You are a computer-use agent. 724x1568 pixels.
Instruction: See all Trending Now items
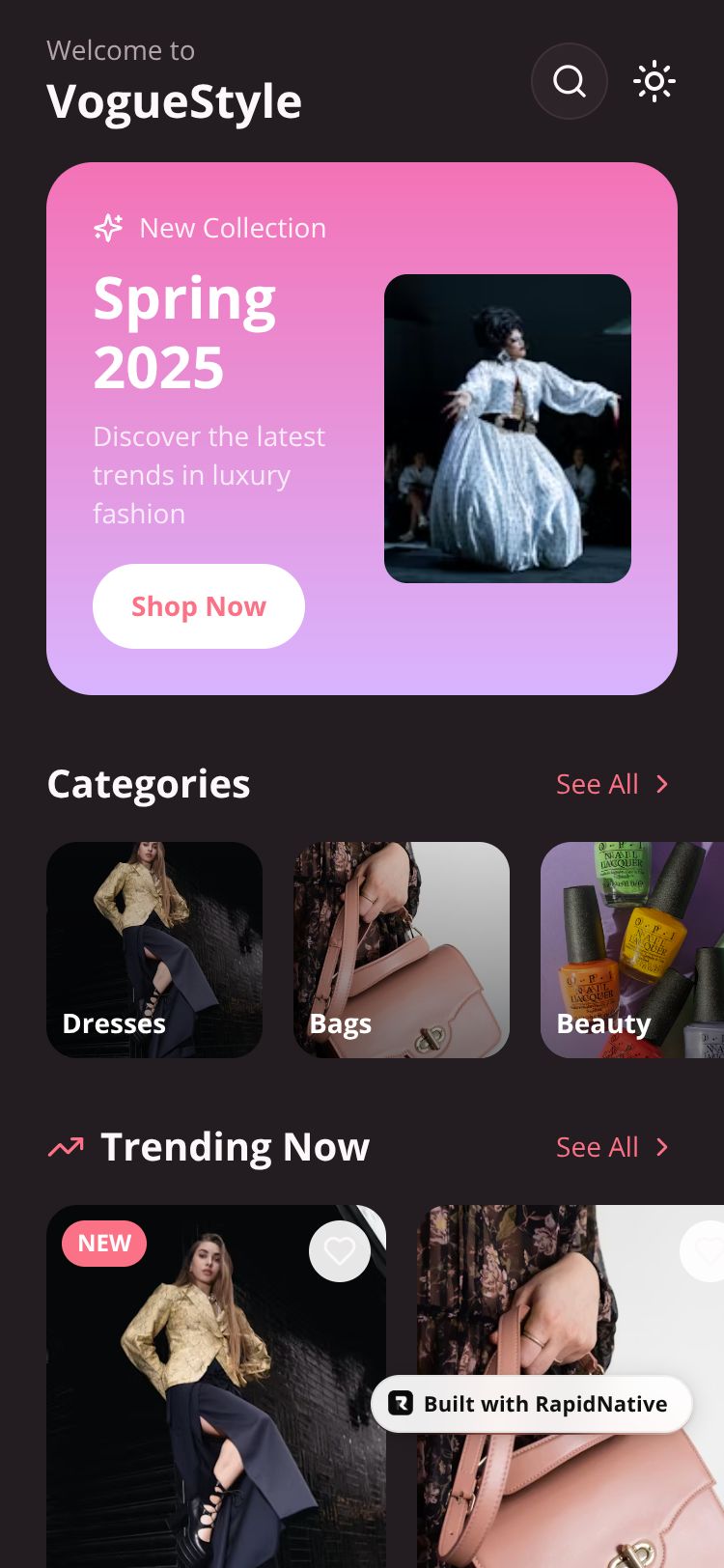pos(612,1147)
